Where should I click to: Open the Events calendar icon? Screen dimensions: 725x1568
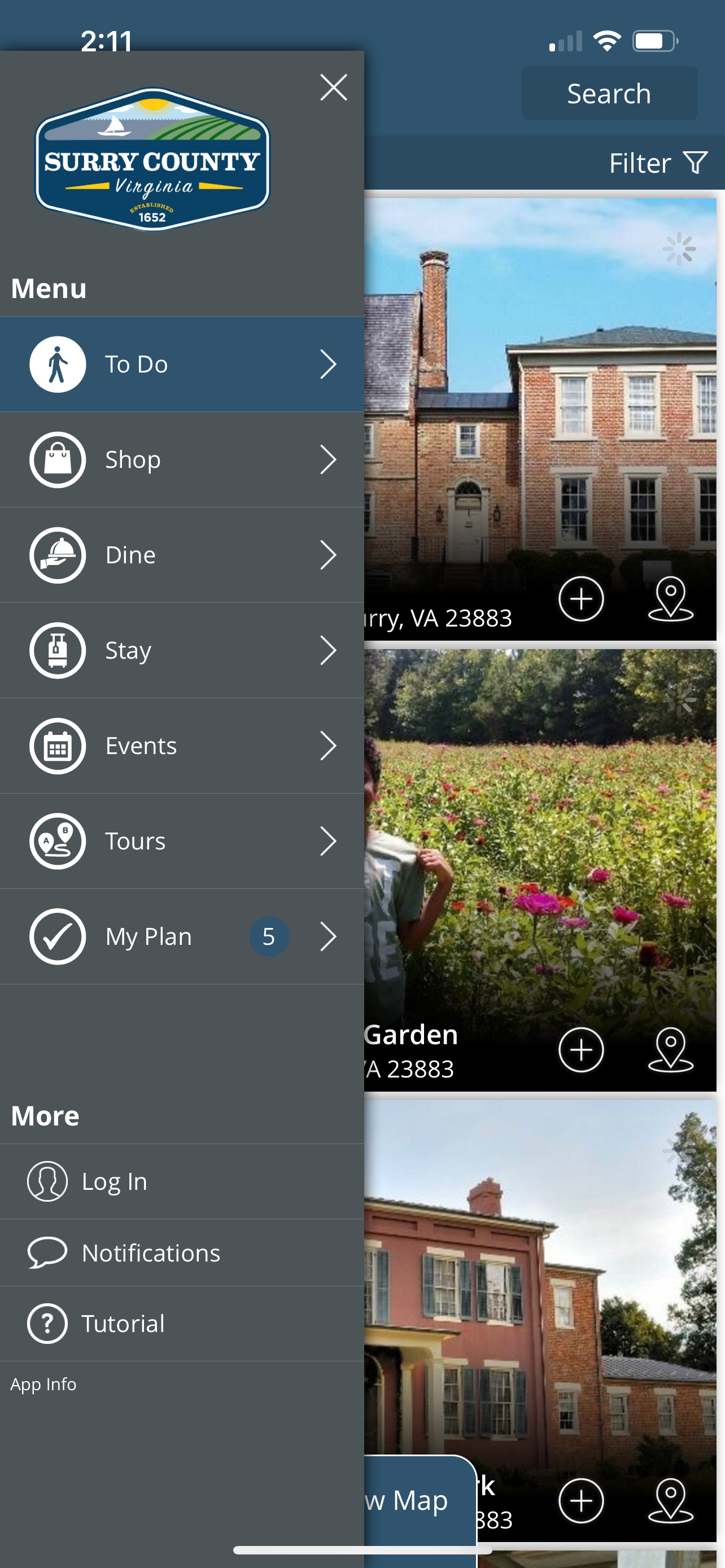click(57, 745)
